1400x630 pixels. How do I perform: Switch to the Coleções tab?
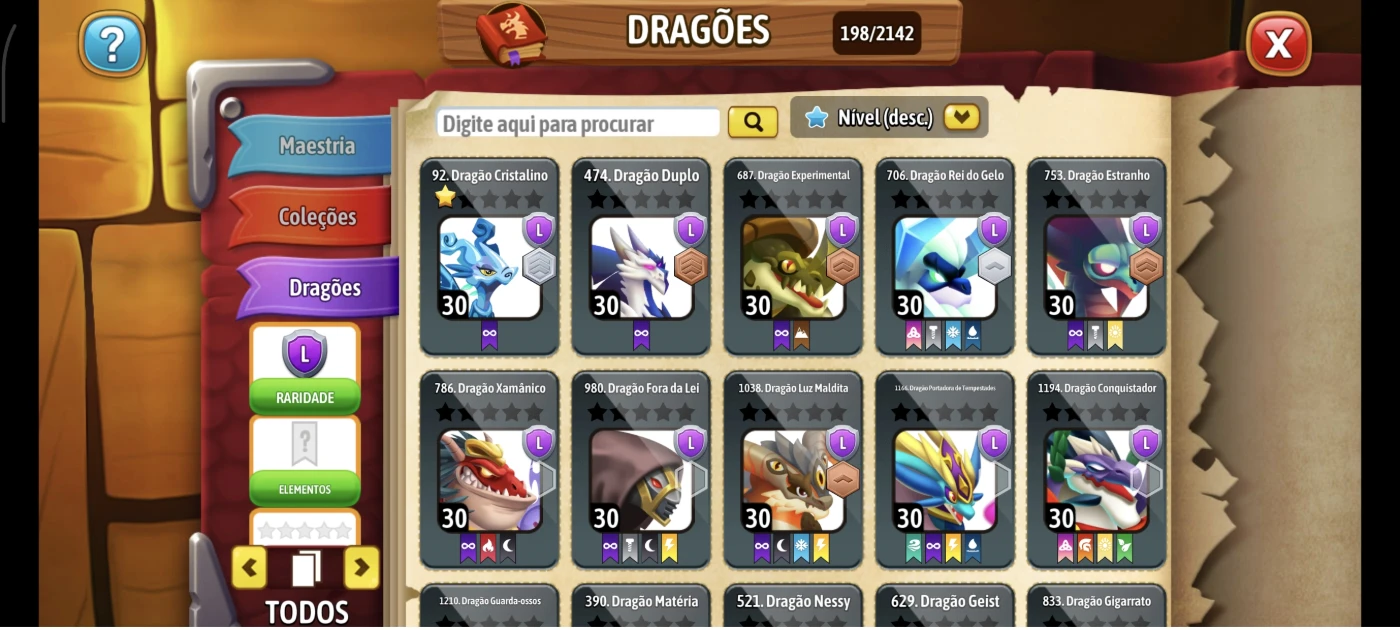click(x=315, y=216)
